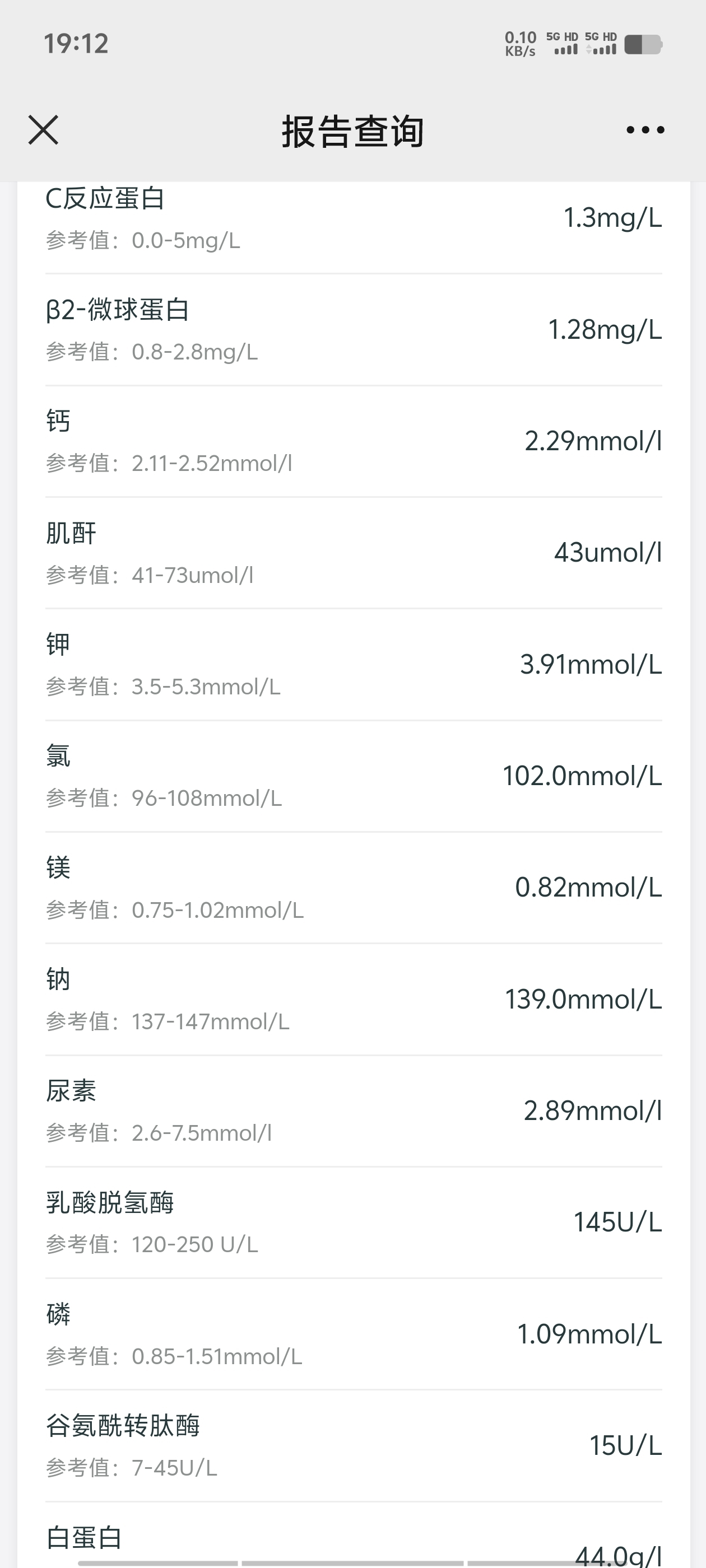The width and height of the screenshot is (706, 1568).
Task: Open the three-dot overflow menu
Action: click(645, 130)
